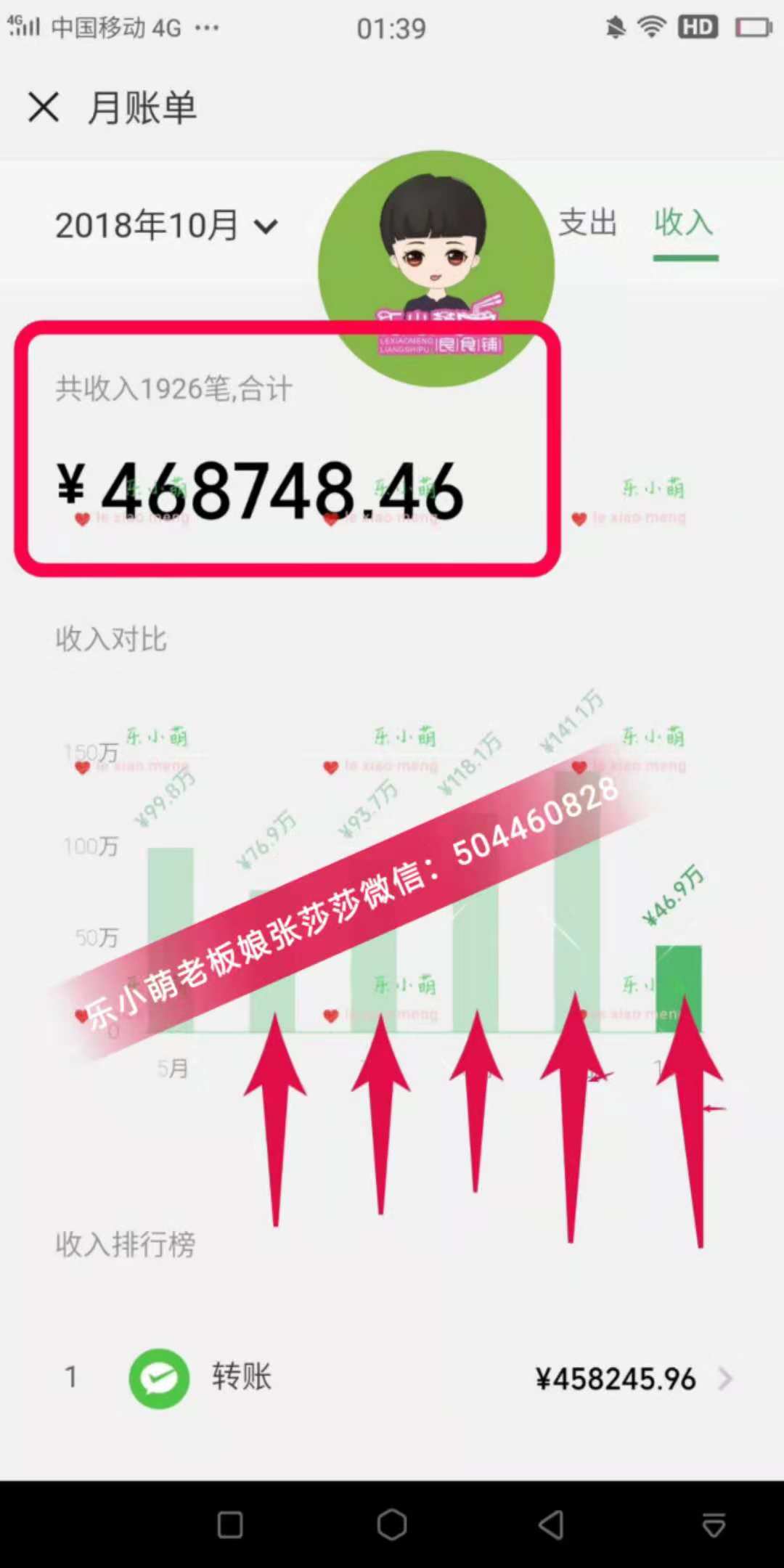Image resolution: width=784 pixels, height=1568 pixels.
Task: Go back using system back button
Action: tap(552, 1524)
